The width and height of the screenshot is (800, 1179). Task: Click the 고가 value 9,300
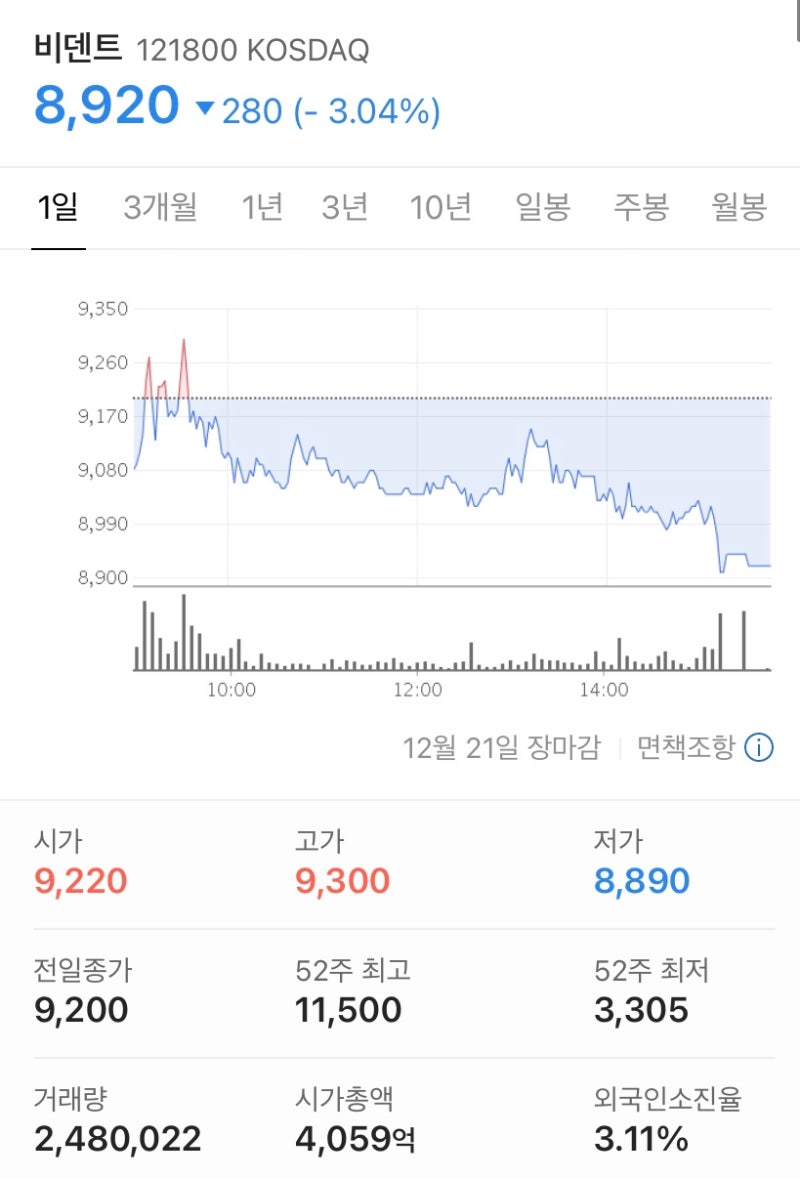point(340,880)
